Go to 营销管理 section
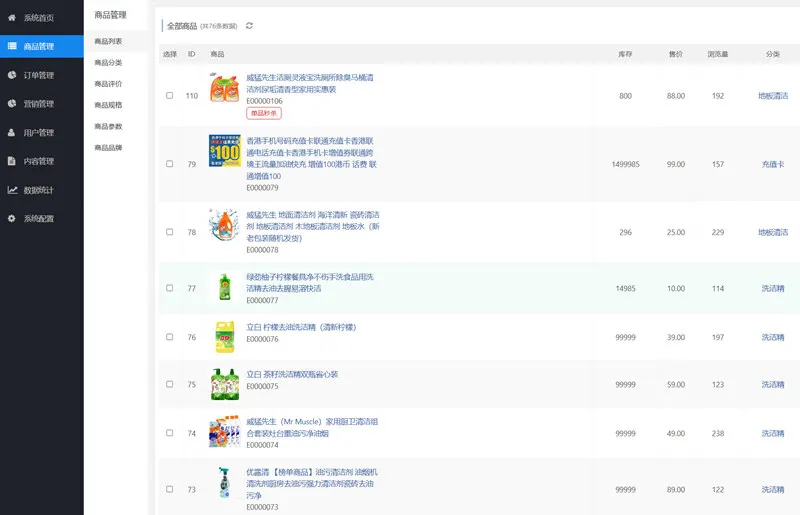800x515 pixels. (39, 103)
